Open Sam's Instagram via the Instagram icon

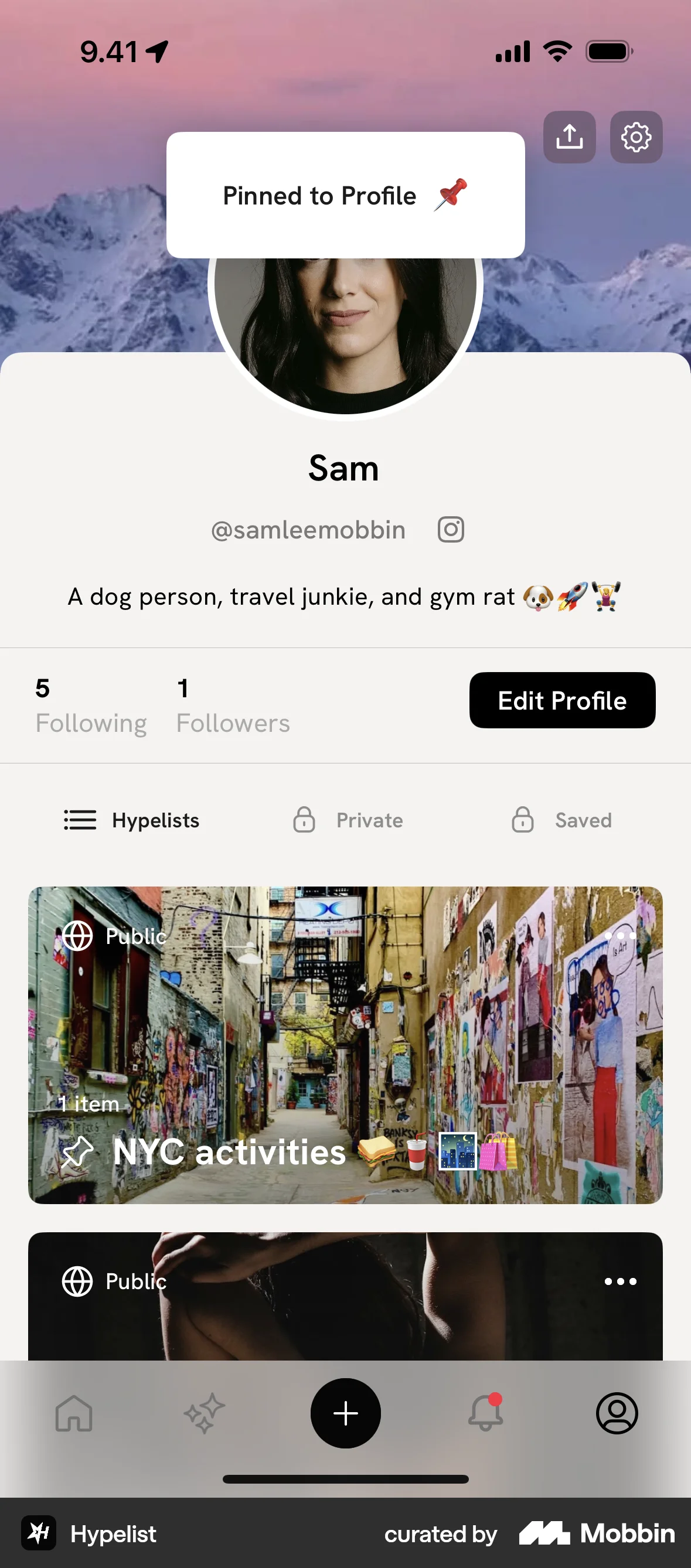coord(451,529)
